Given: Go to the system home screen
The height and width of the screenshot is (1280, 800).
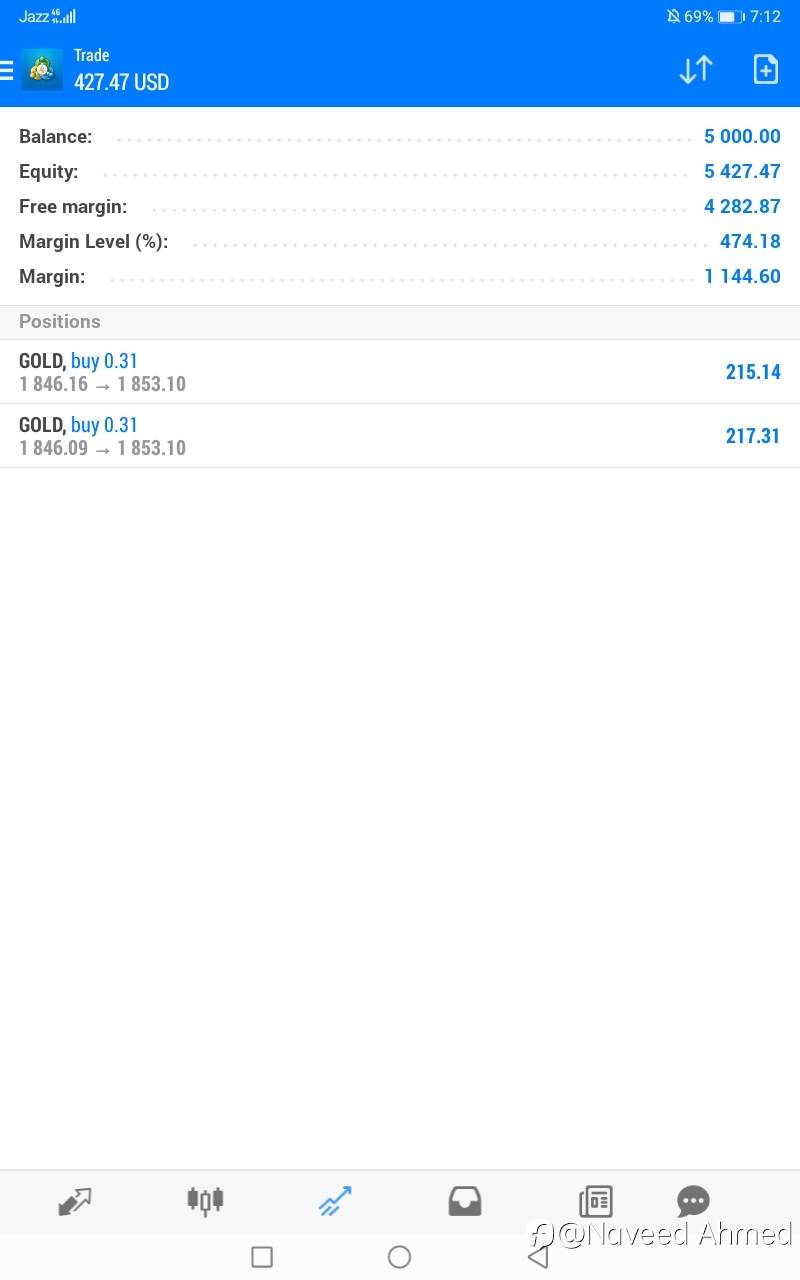Looking at the screenshot, I should tap(399, 1257).
